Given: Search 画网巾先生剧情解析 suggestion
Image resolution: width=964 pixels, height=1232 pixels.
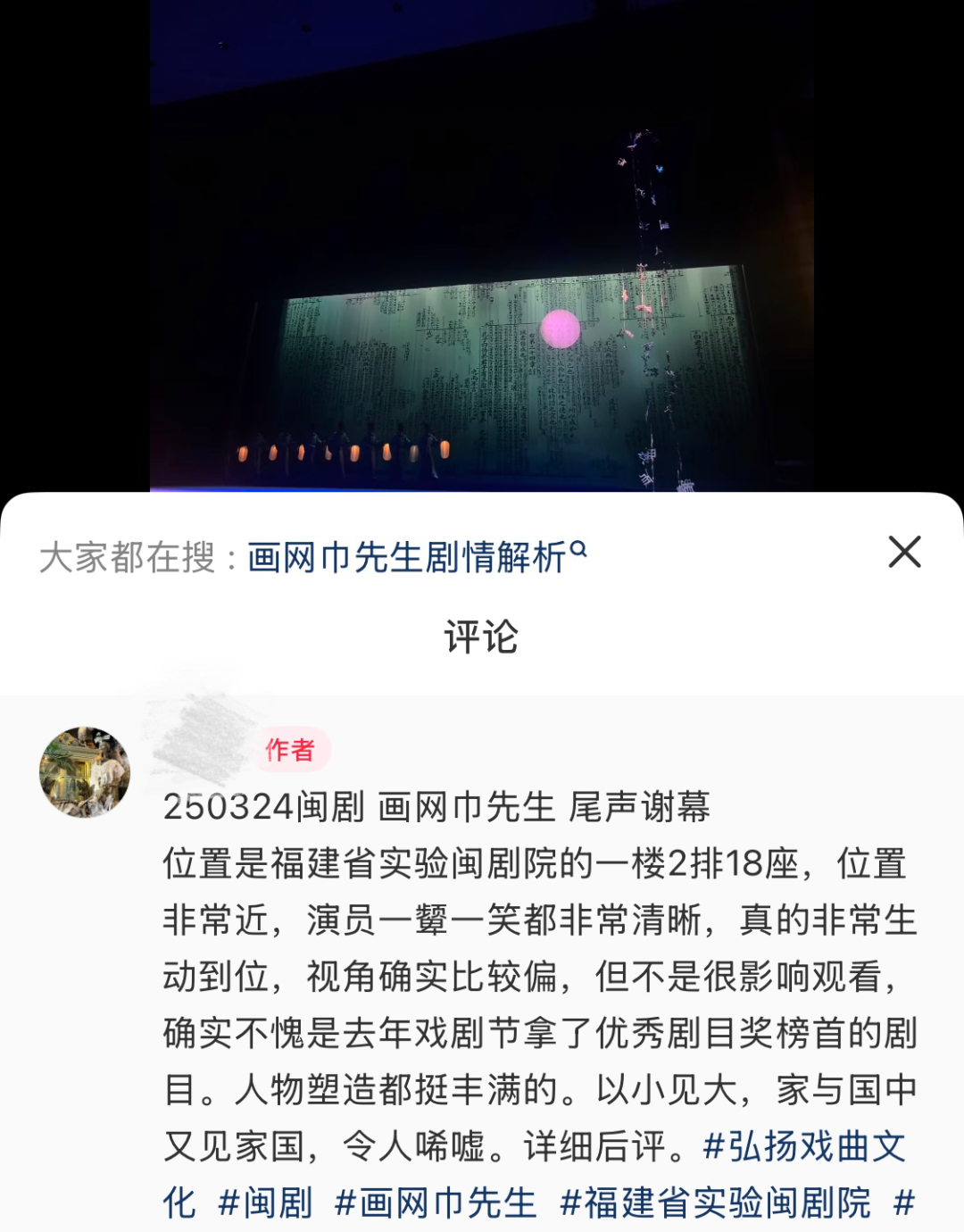Looking at the screenshot, I should click(416, 558).
